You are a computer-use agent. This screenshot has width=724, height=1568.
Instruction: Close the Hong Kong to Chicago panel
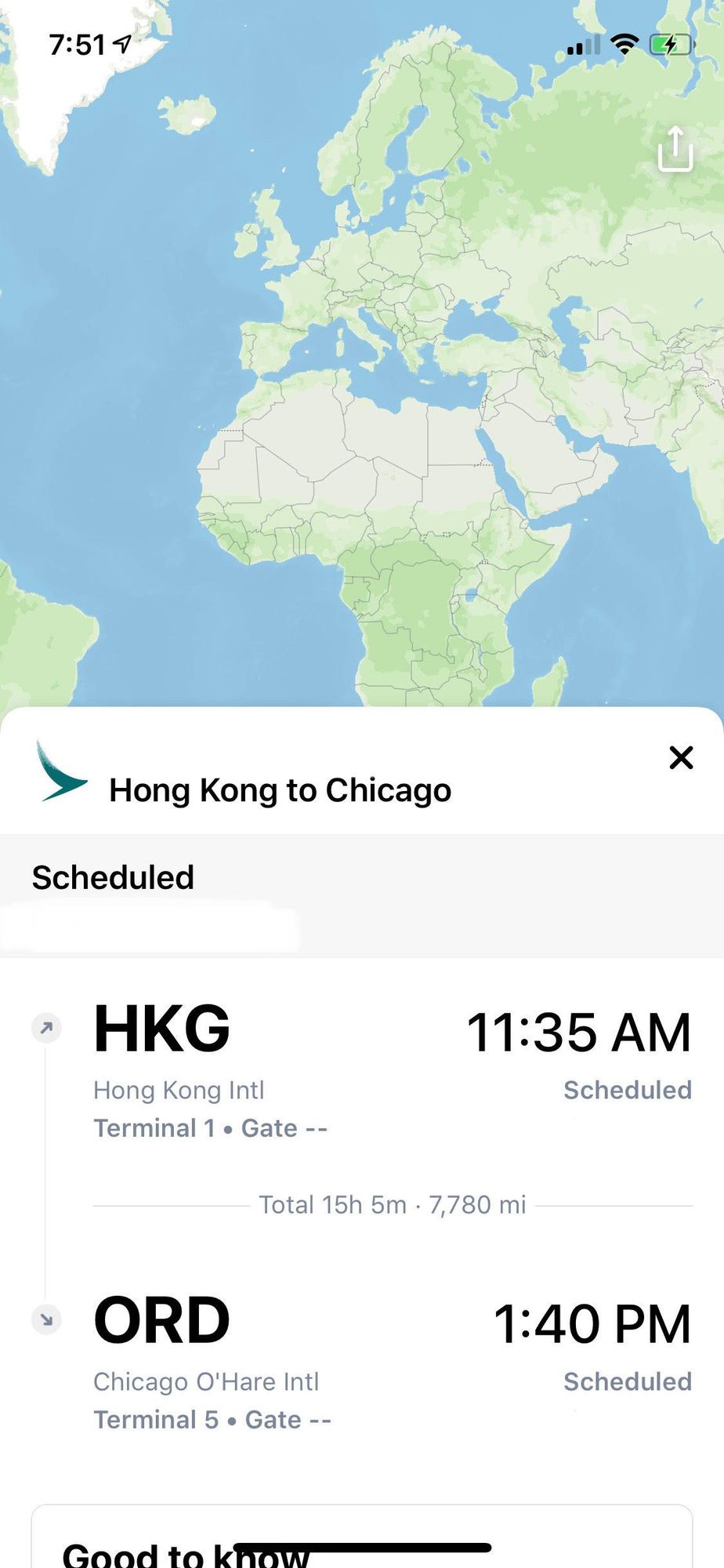coord(681,757)
